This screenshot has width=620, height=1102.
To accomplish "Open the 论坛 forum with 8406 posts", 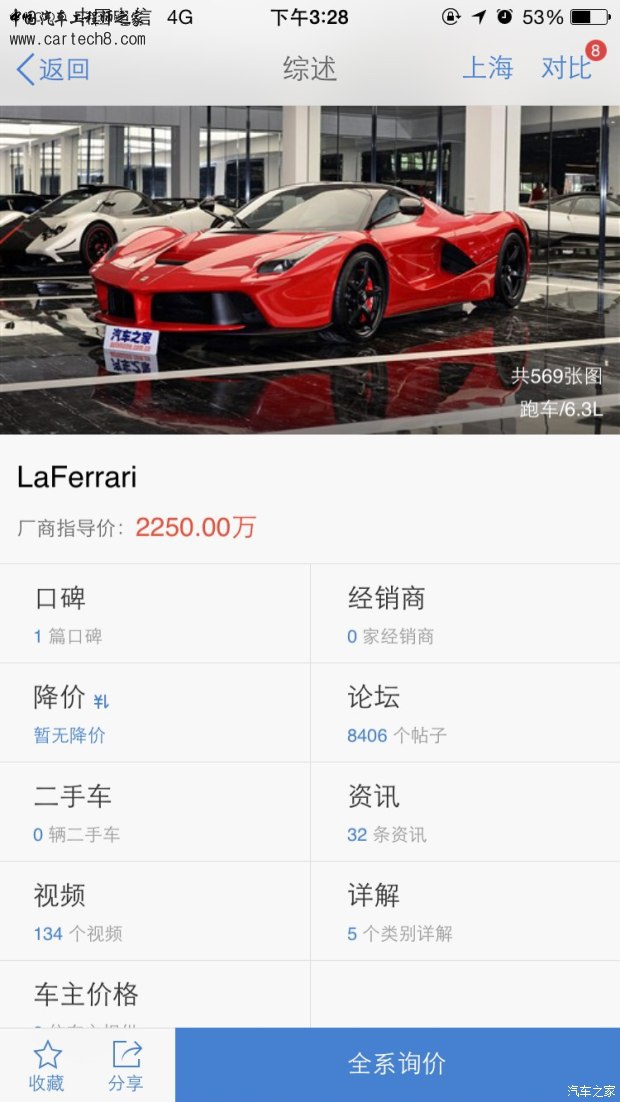I will [465, 713].
